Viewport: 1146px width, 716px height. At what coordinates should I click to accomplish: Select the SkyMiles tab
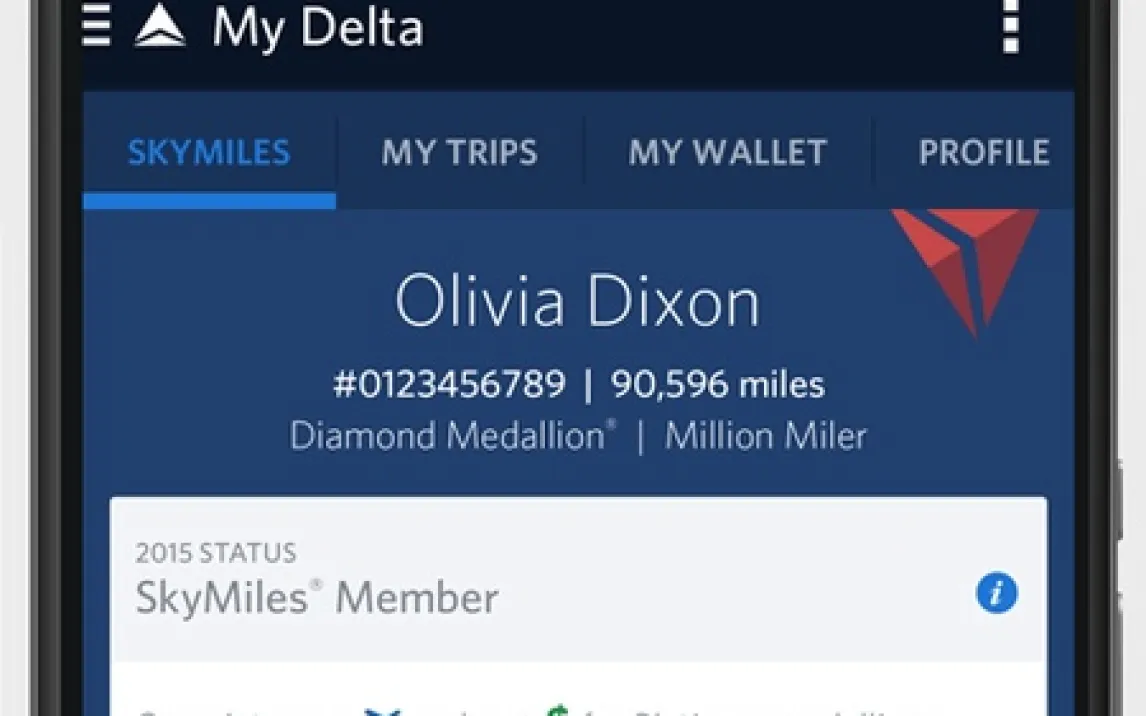point(209,152)
